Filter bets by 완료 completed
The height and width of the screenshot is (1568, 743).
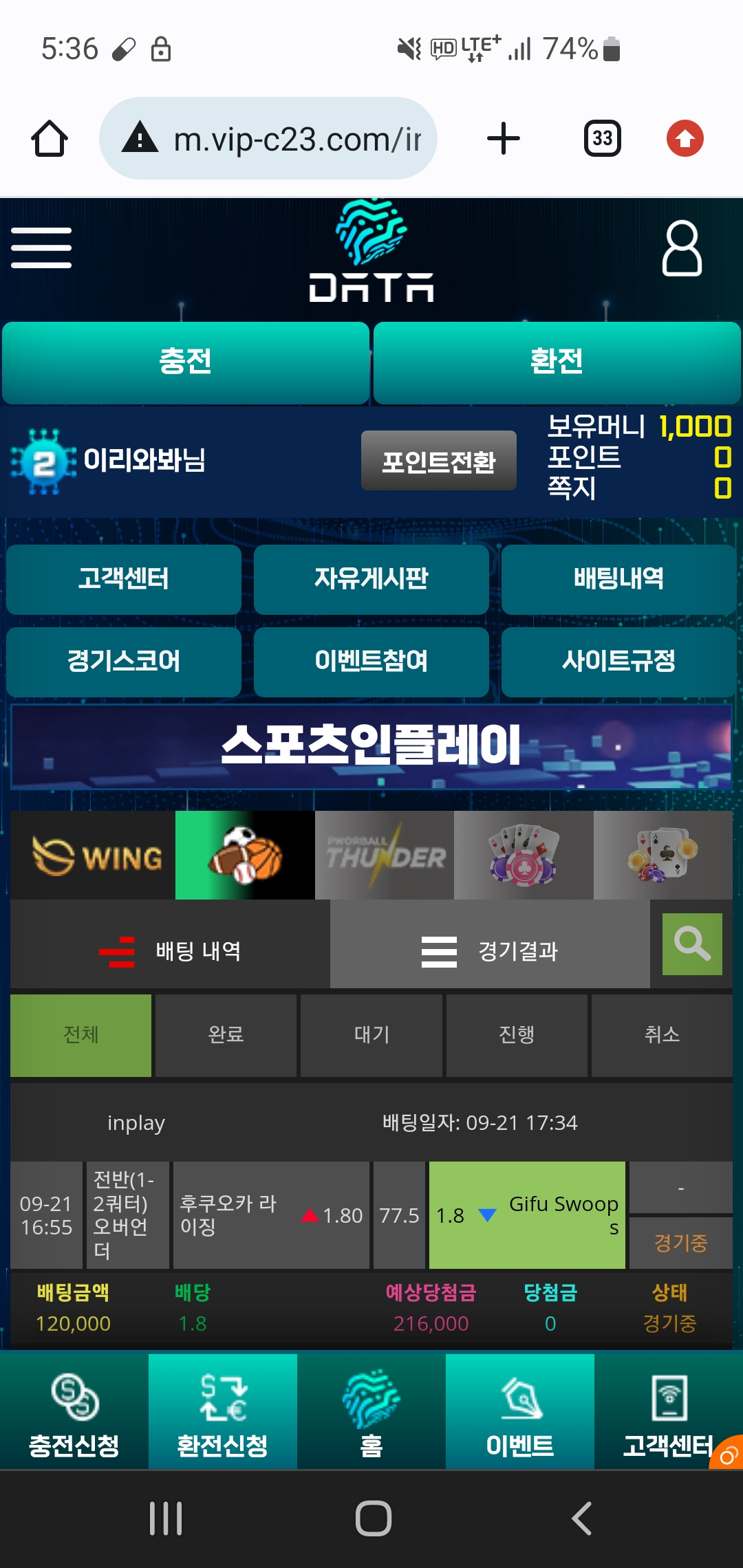[226, 1035]
